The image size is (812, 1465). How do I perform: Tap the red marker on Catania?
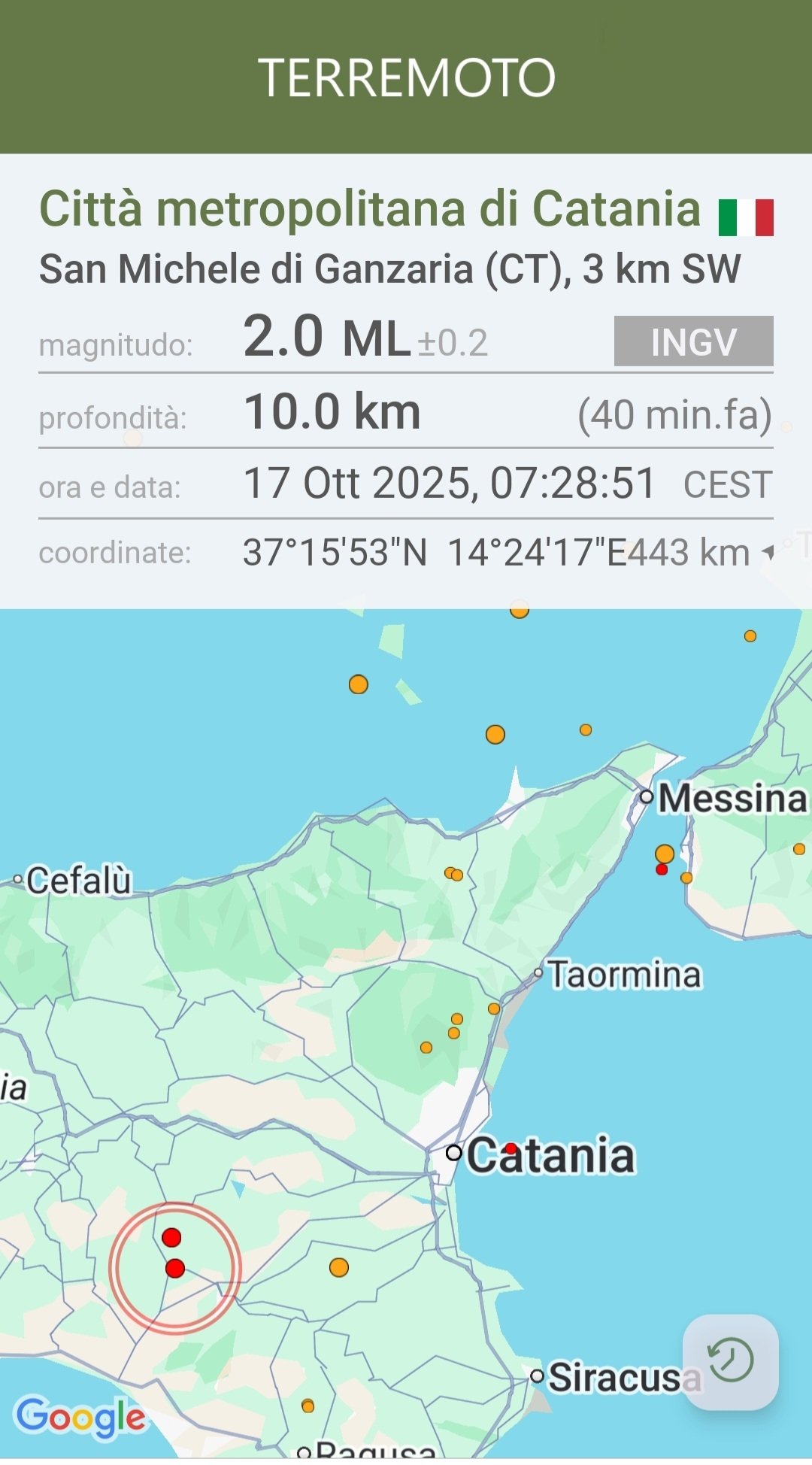[x=511, y=1148]
